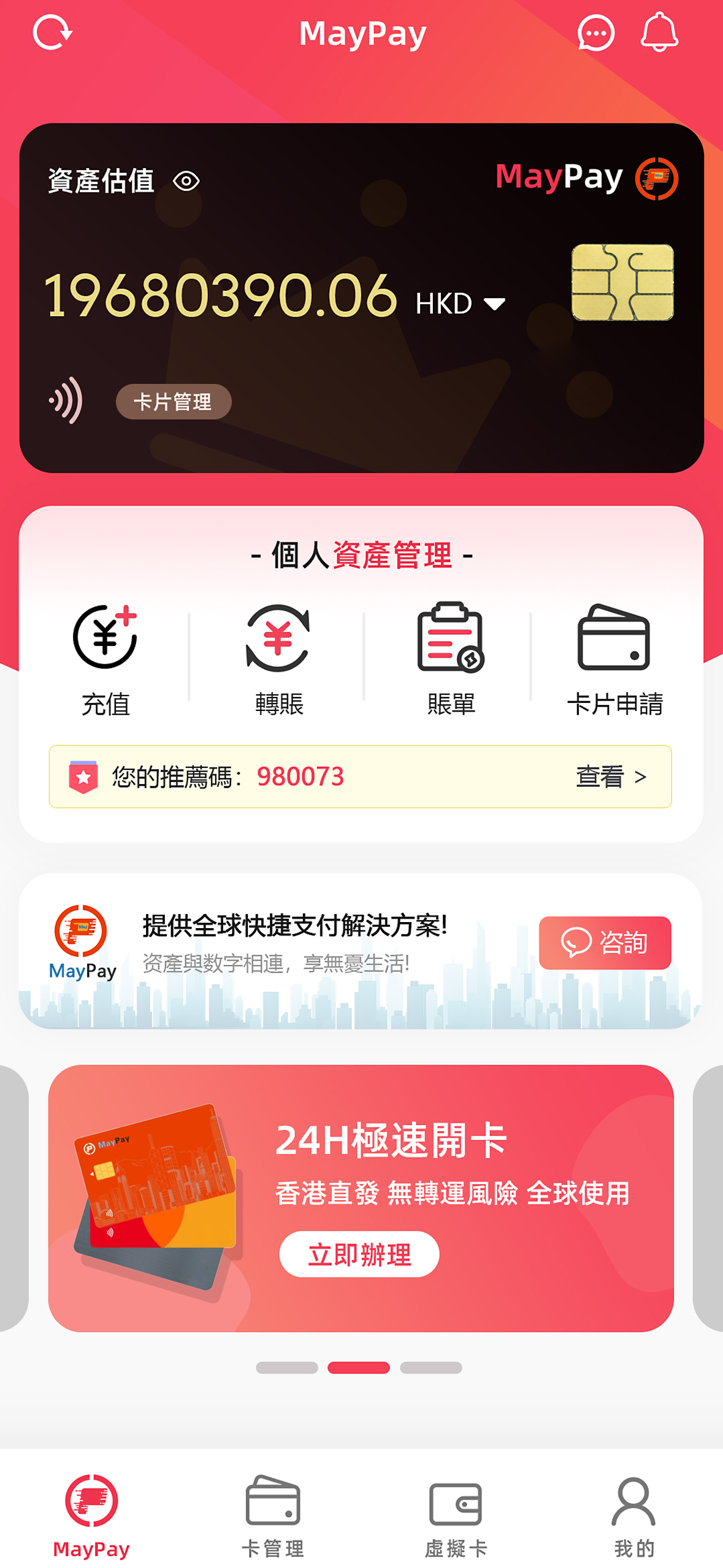Open the messages chat bubble icon
The image size is (723, 1568).
pos(595,33)
